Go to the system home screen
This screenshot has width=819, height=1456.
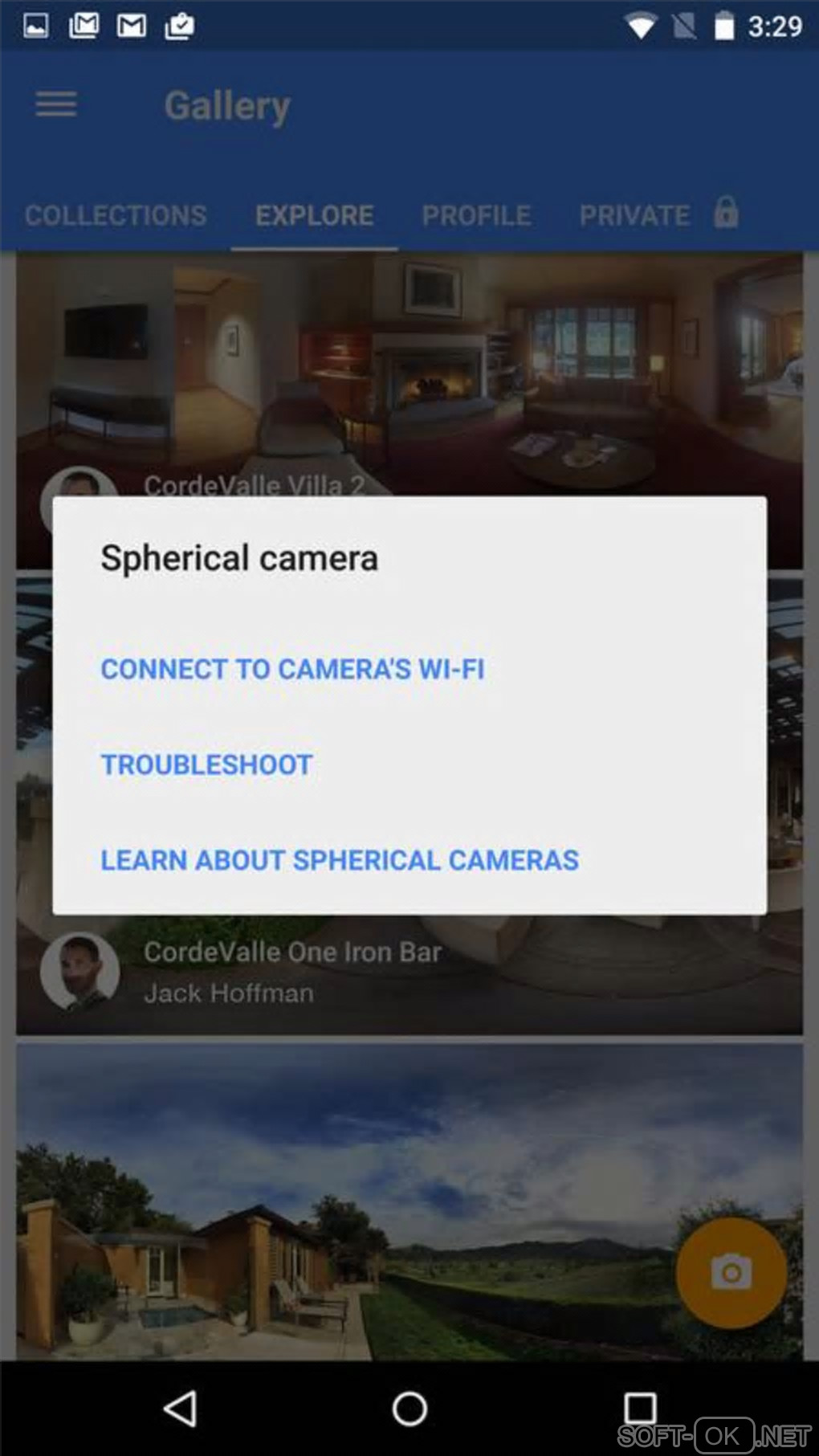(409, 1409)
